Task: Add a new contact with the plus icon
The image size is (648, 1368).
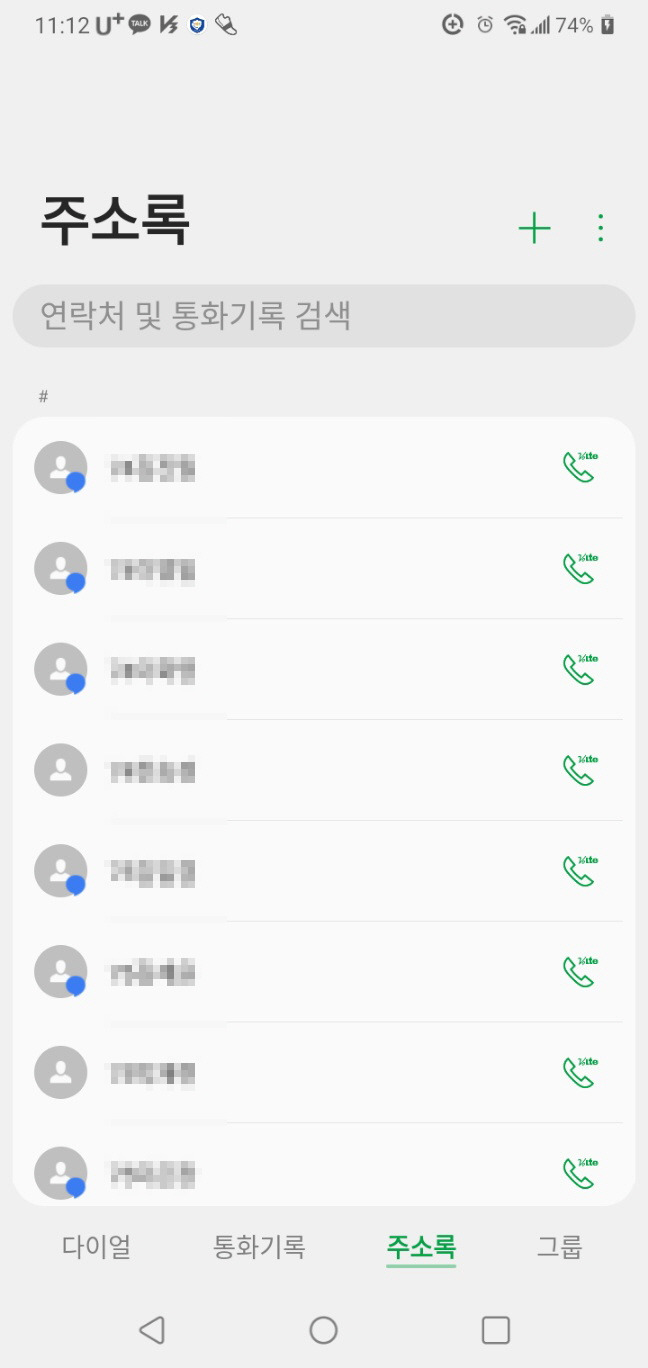Action: (534, 228)
